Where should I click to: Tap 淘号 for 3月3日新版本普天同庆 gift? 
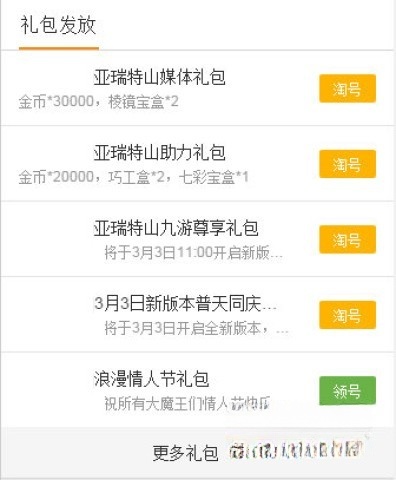coord(347,315)
